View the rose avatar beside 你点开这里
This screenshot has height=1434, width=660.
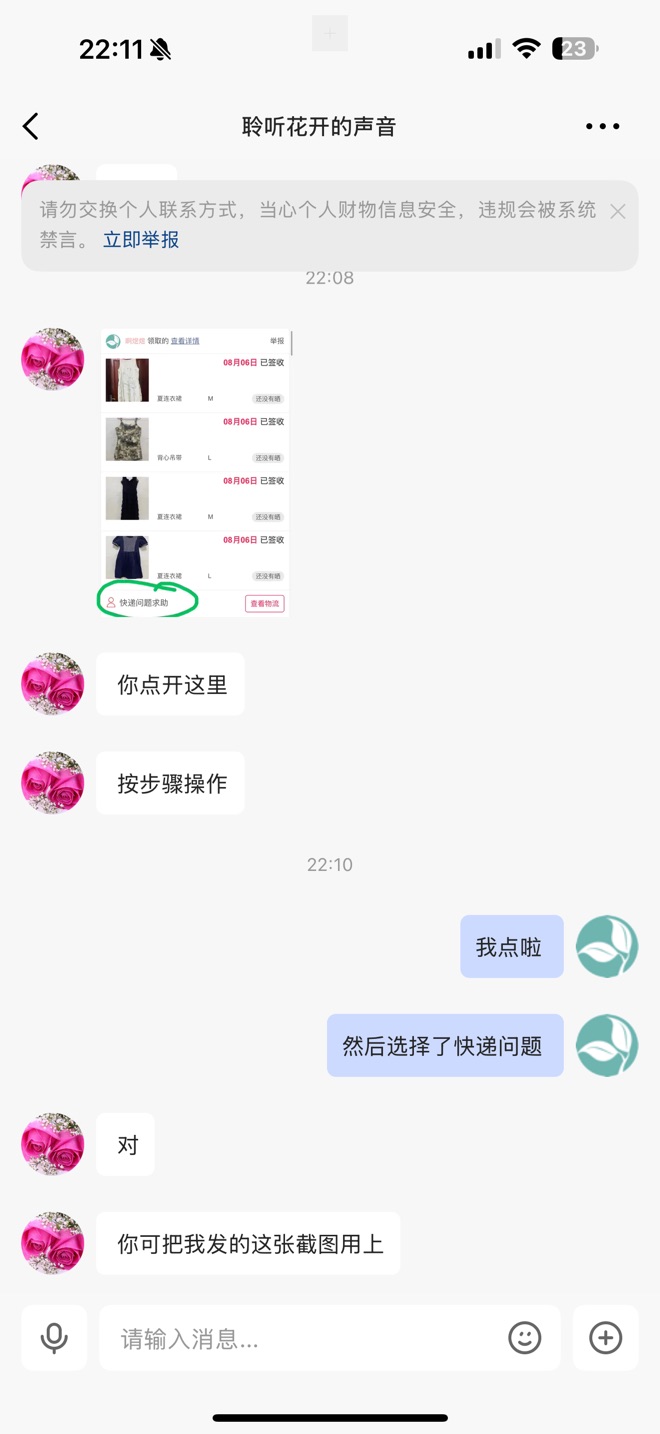coord(53,685)
